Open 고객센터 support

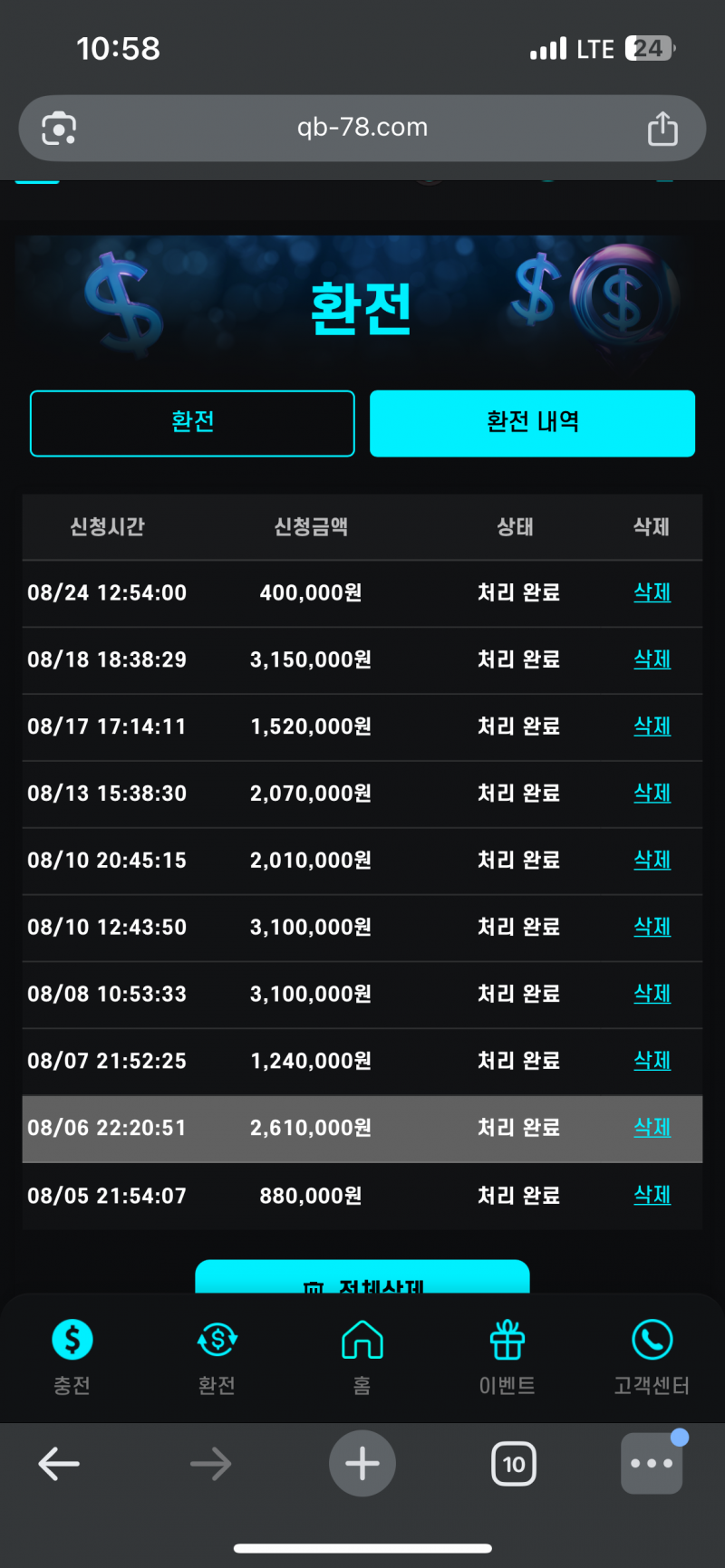pyautogui.click(x=652, y=1356)
